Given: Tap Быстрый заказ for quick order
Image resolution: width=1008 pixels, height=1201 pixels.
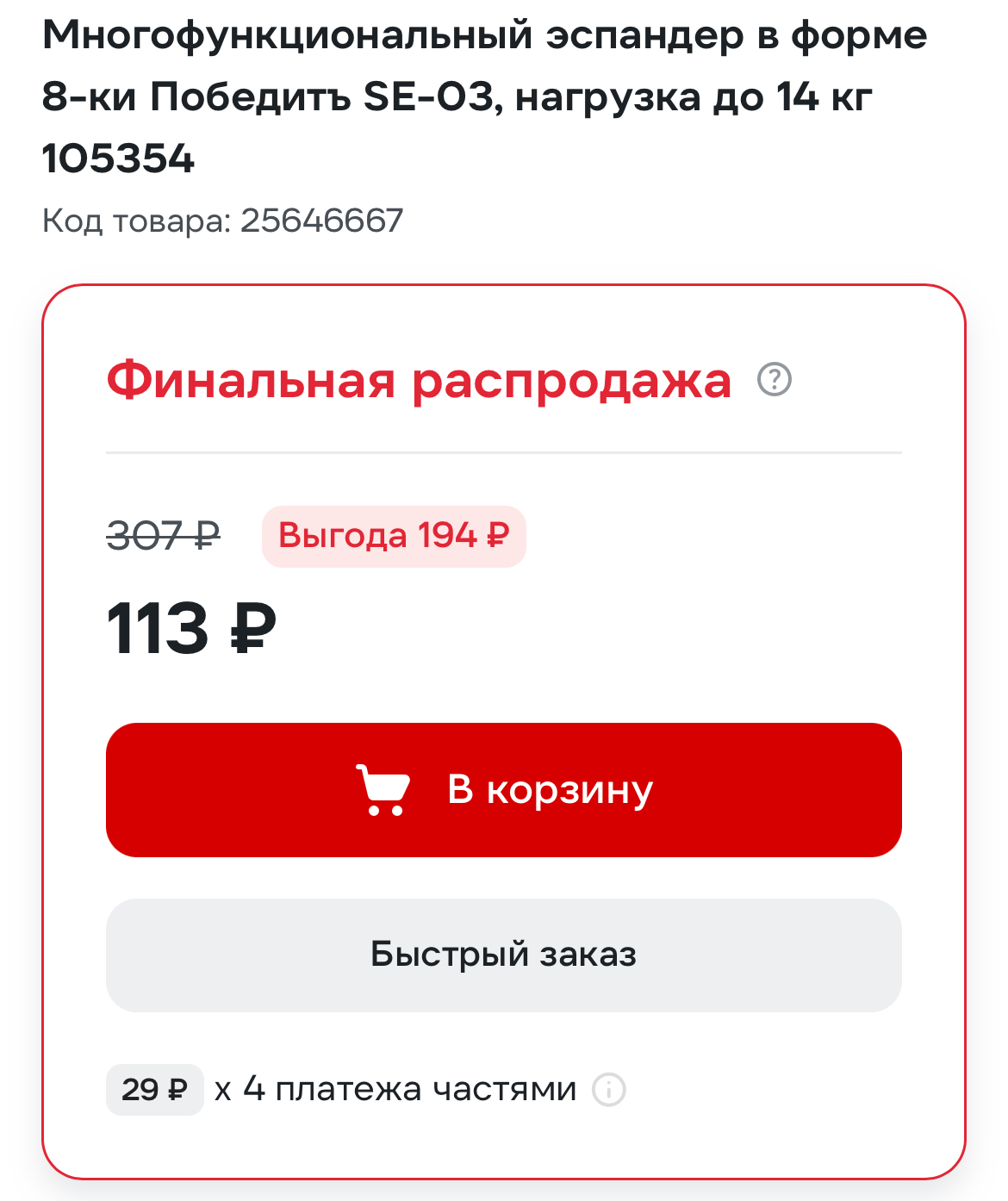Looking at the screenshot, I should click(x=503, y=955).
